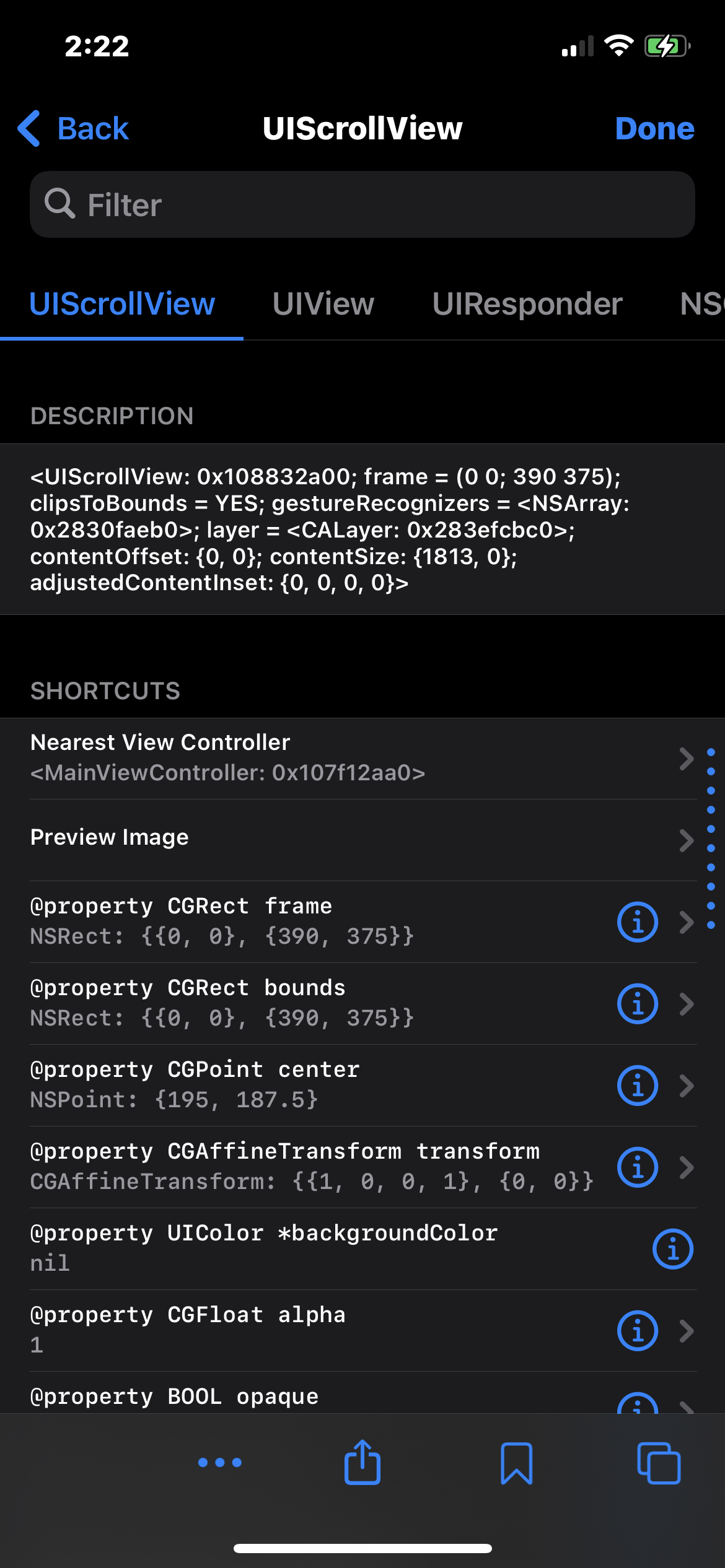
Task: Go back to the previous screen
Action: (x=73, y=129)
